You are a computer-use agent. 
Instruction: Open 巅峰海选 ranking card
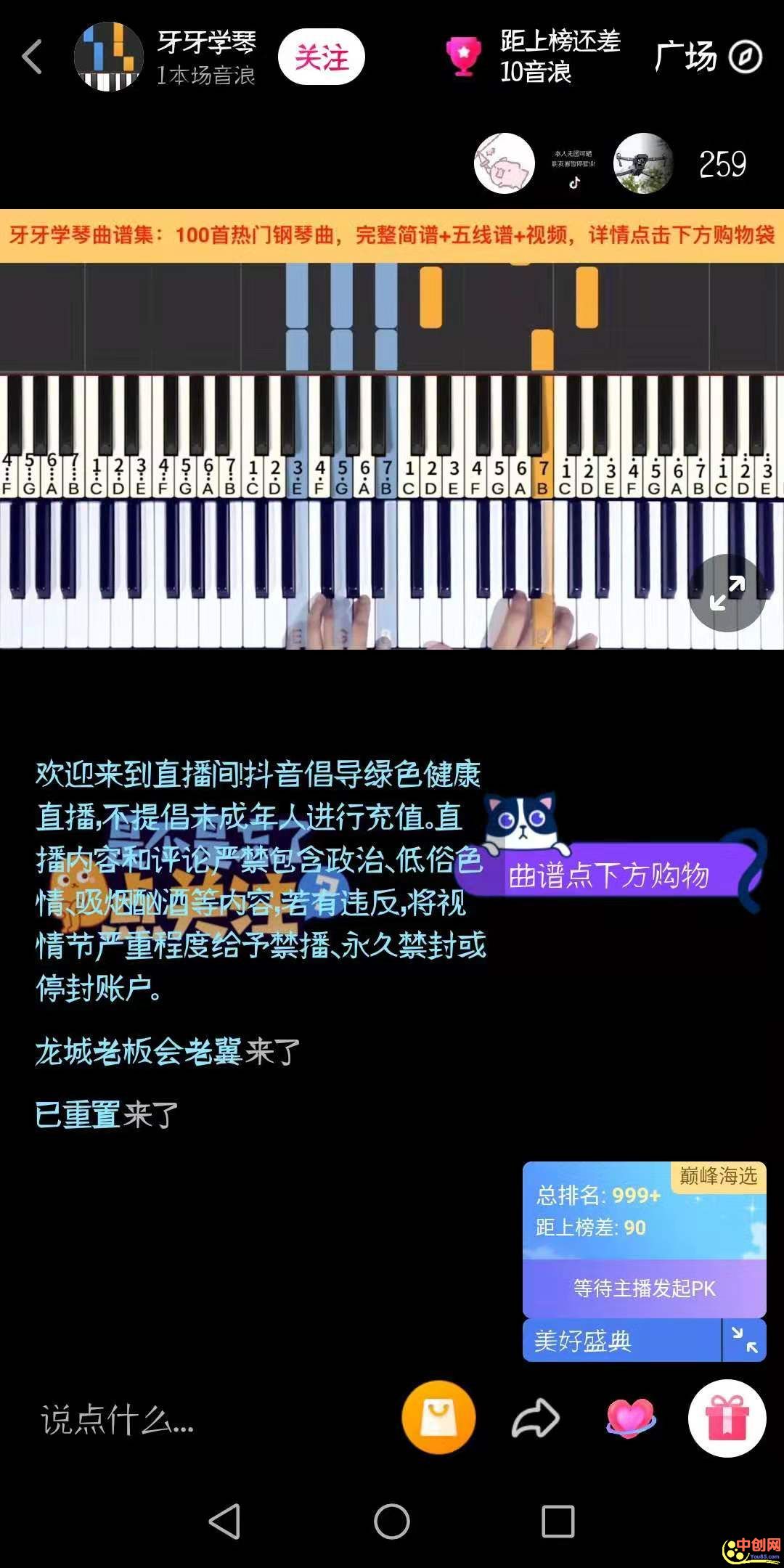[x=644, y=1211]
